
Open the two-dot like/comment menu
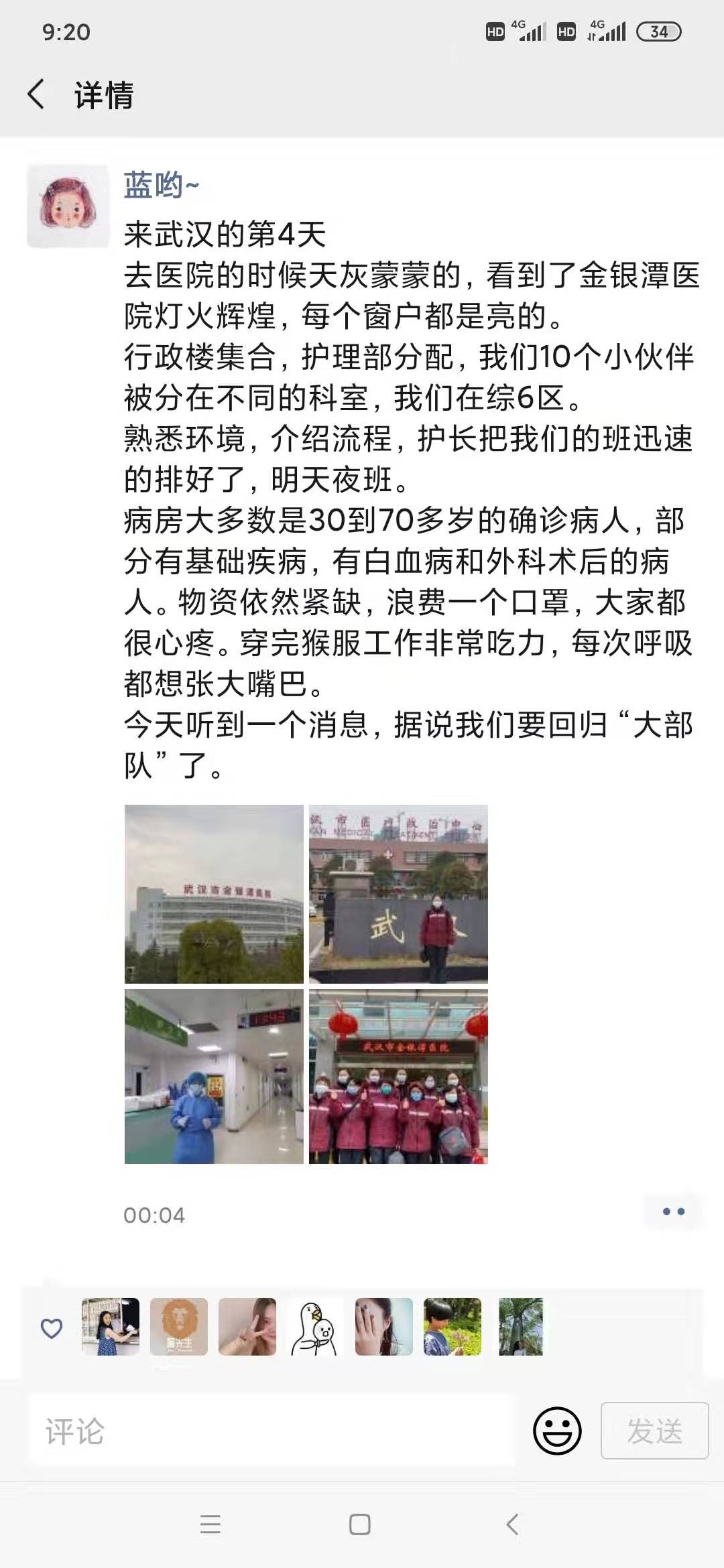coord(673,1212)
